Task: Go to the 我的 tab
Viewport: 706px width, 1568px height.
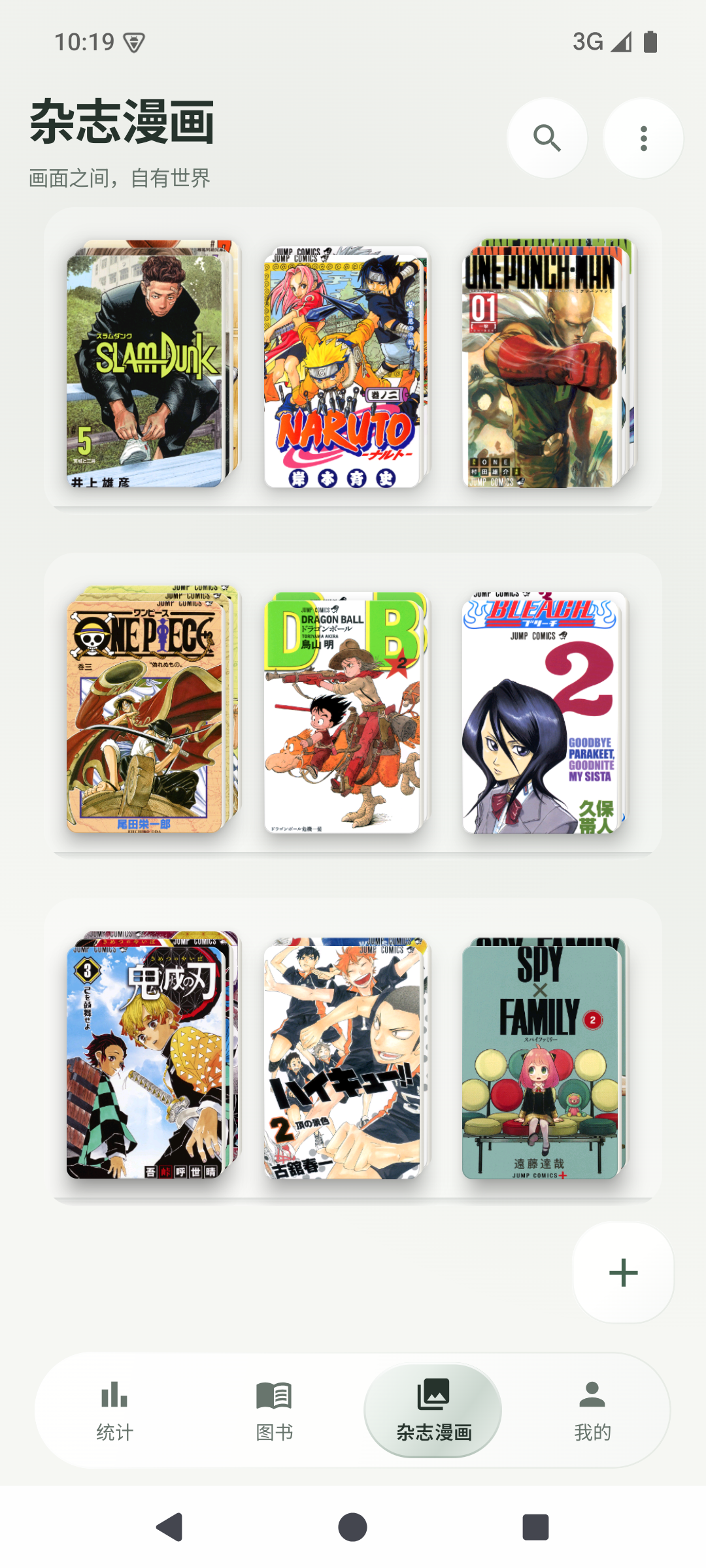Action: [592, 1411]
